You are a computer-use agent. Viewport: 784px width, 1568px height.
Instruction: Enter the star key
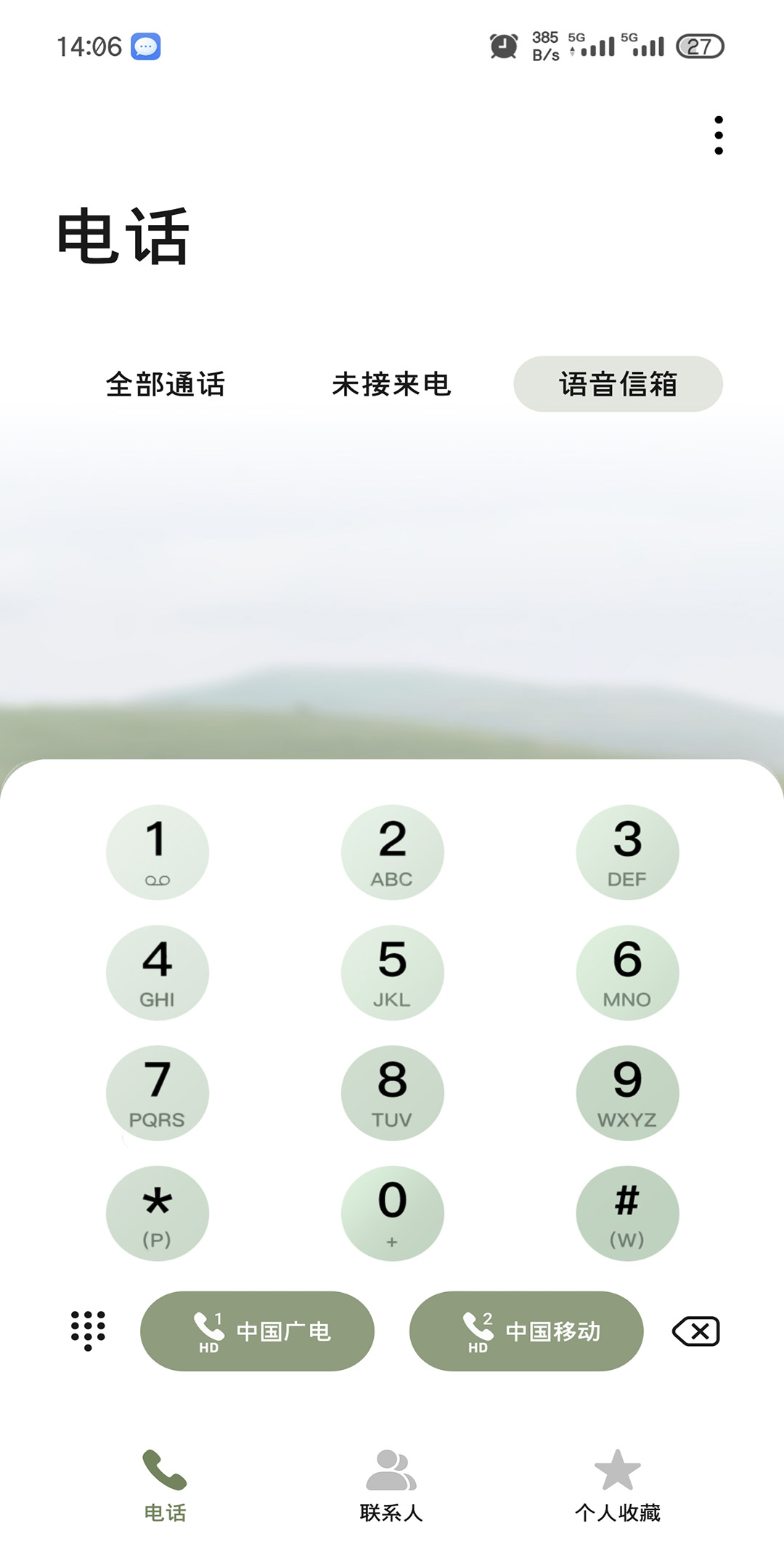(x=158, y=1213)
